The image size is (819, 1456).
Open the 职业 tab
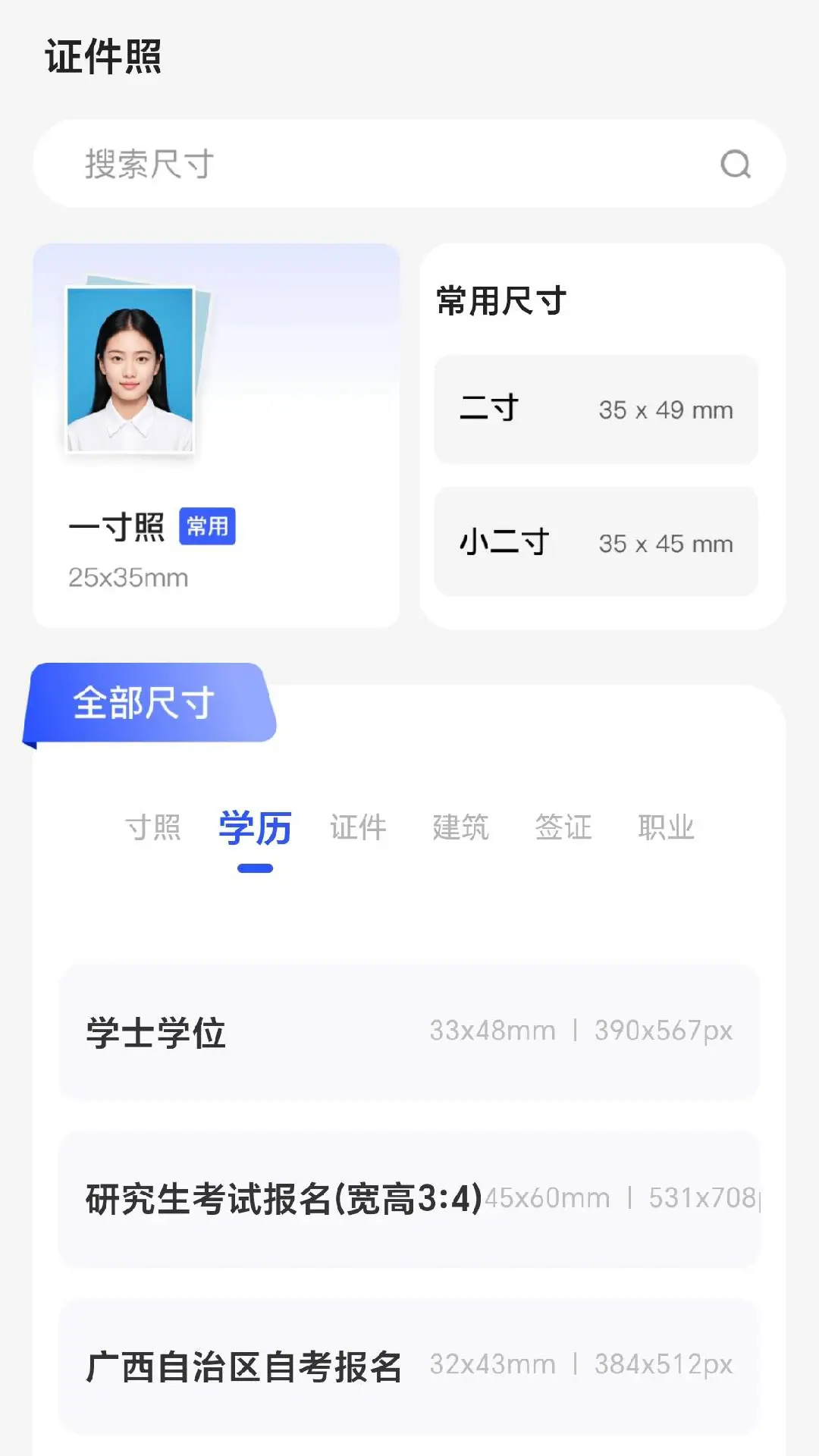click(x=665, y=828)
